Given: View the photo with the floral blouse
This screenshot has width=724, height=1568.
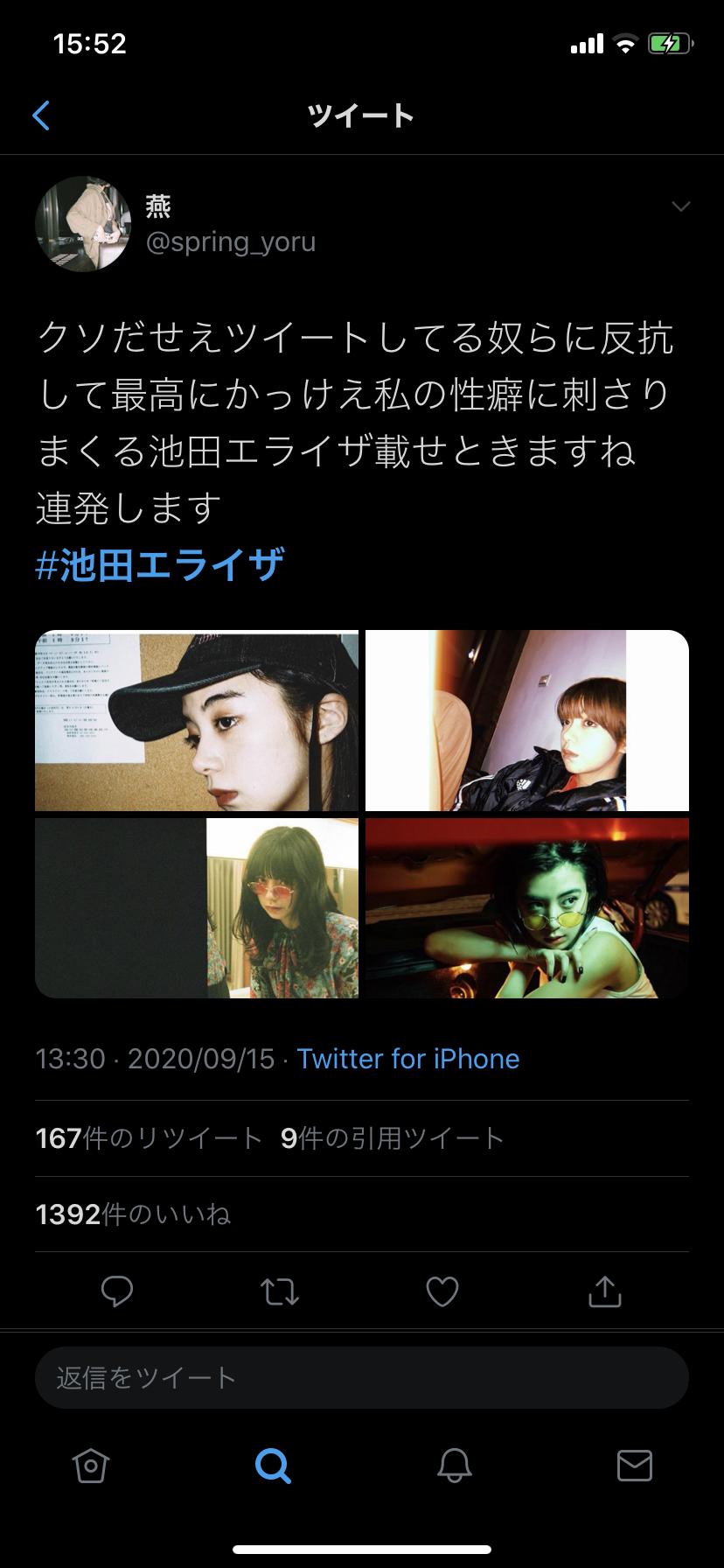Looking at the screenshot, I should [197, 907].
